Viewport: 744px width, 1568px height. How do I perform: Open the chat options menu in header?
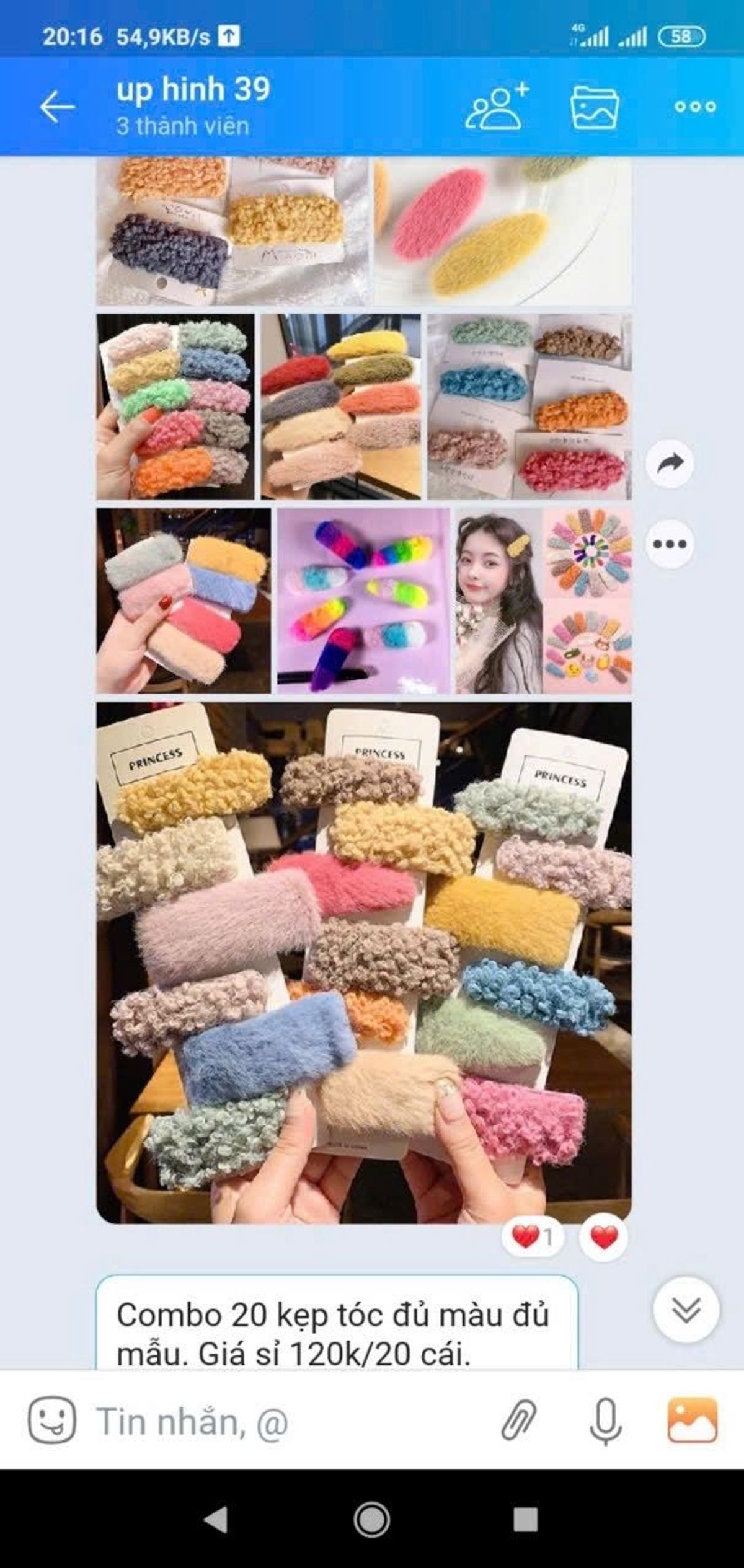point(695,107)
